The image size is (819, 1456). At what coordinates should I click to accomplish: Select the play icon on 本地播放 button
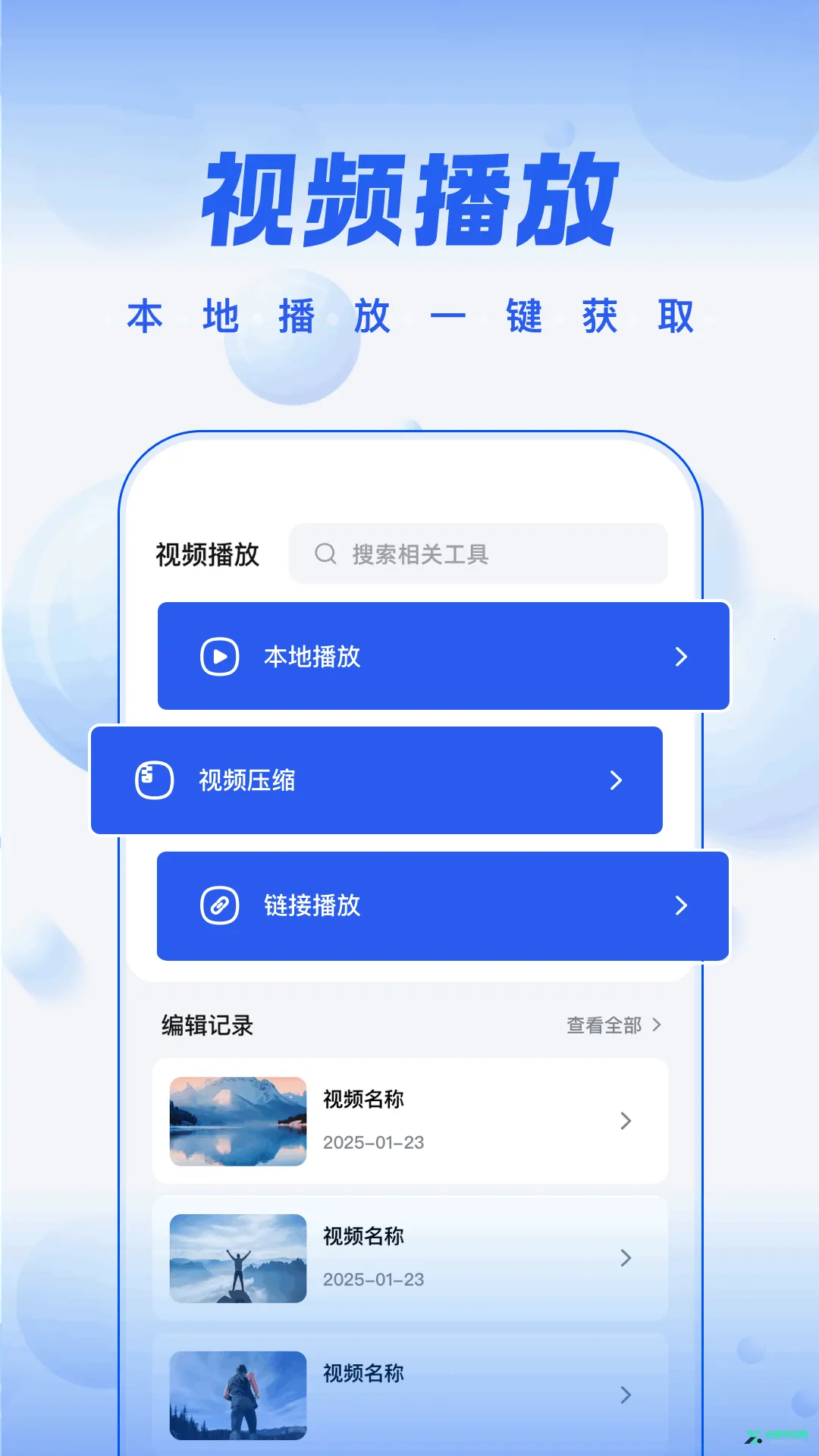[x=219, y=657]
